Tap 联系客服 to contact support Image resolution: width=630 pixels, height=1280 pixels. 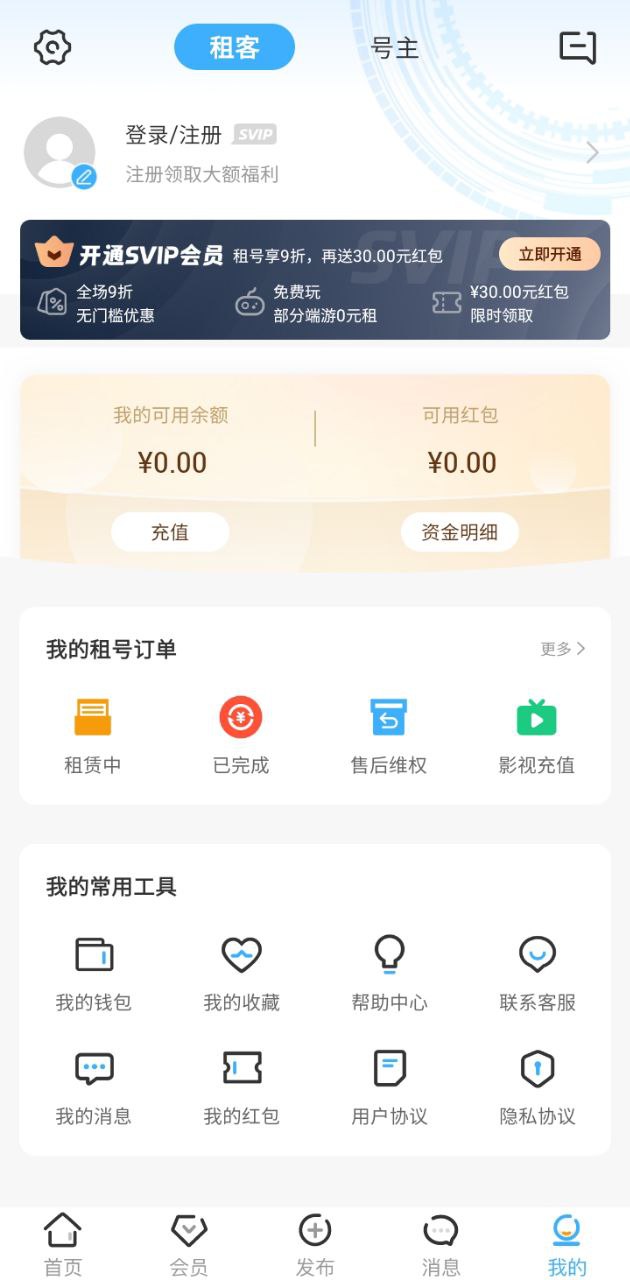click(537, 972)
